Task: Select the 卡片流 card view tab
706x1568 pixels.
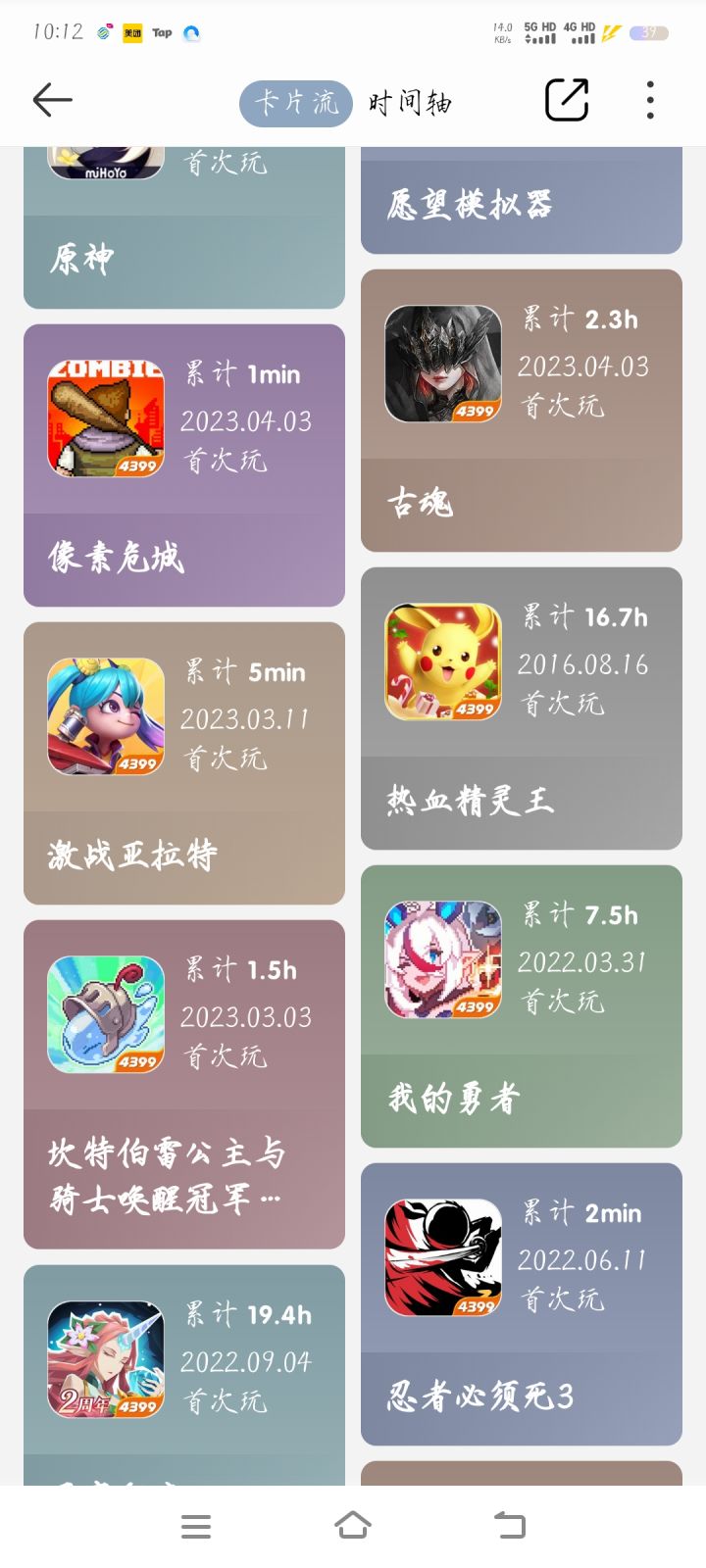Action: click(x=295, y=101)
